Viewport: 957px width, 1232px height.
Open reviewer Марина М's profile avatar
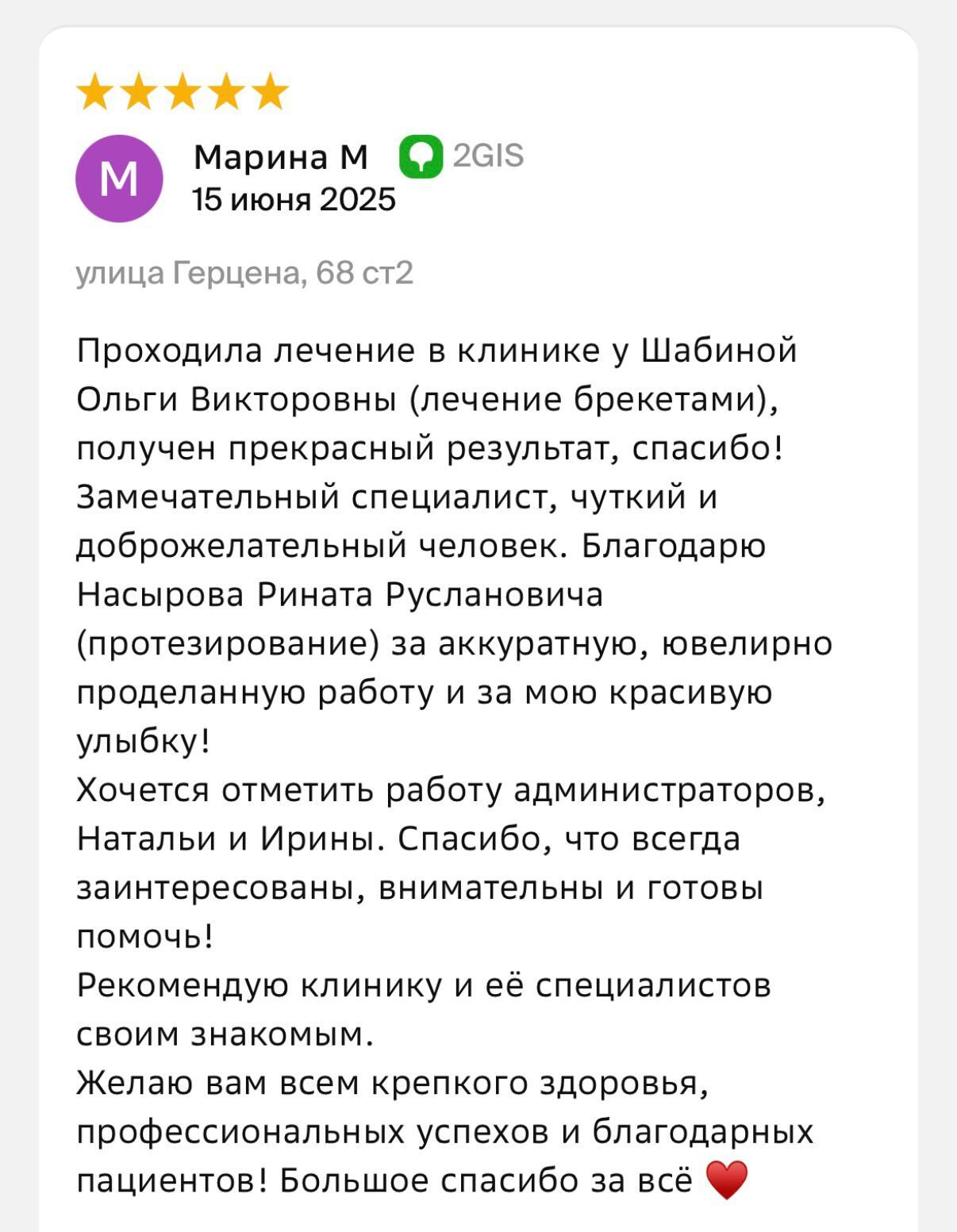coord(119,178)
